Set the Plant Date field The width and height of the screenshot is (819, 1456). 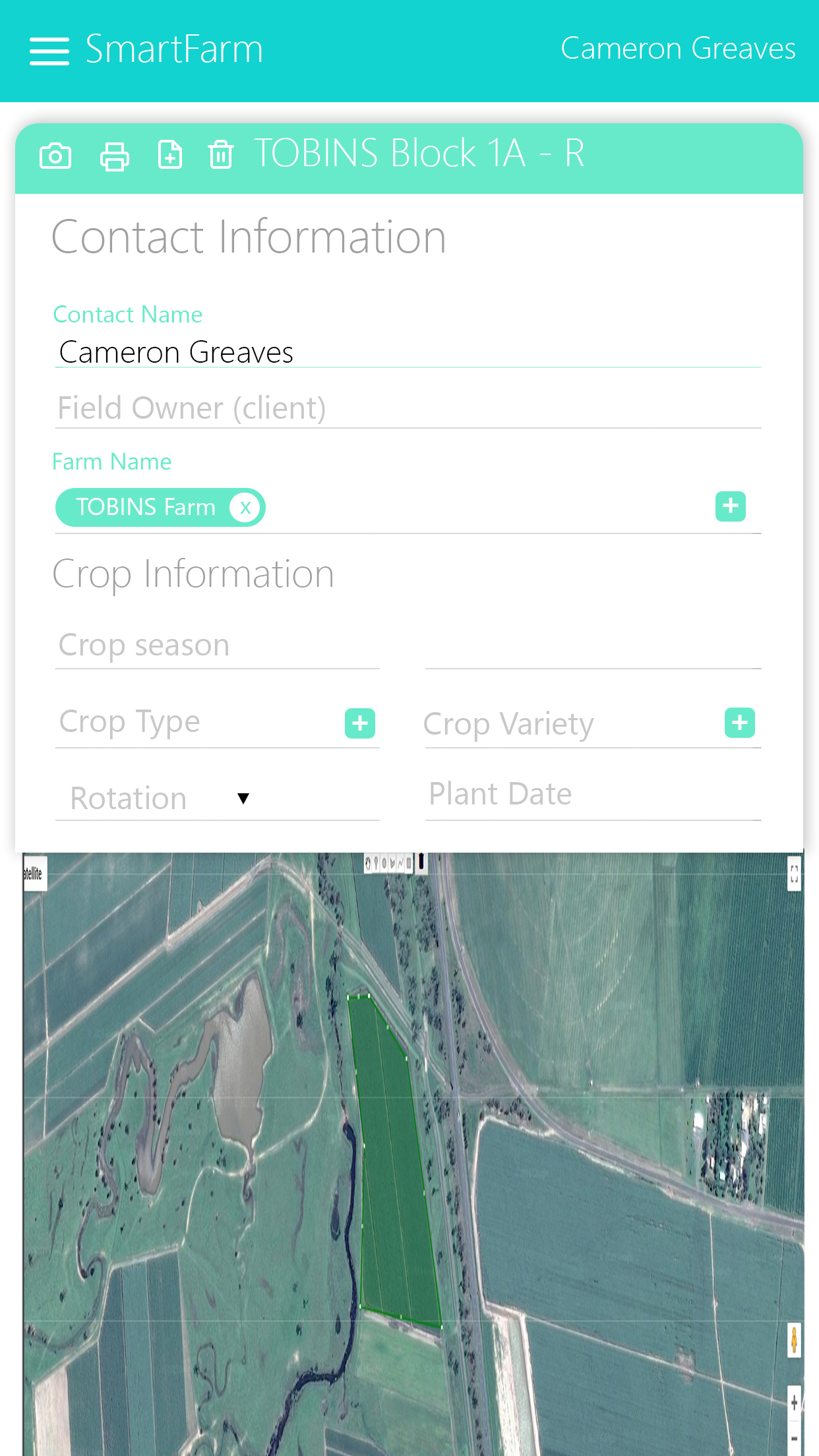593,795
